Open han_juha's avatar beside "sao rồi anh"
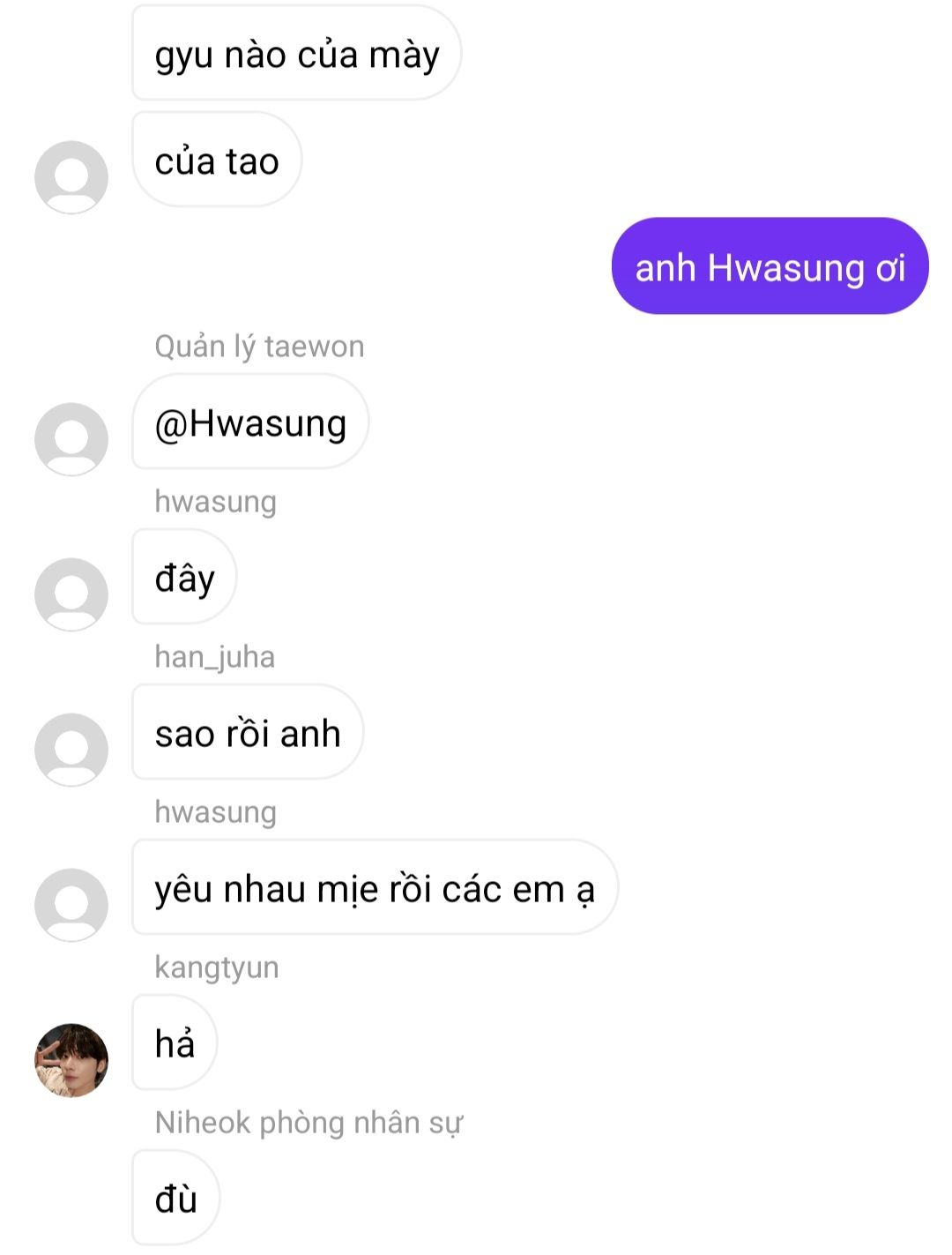Viewport: 952px width, 1255px height. (x=71, y=749)
